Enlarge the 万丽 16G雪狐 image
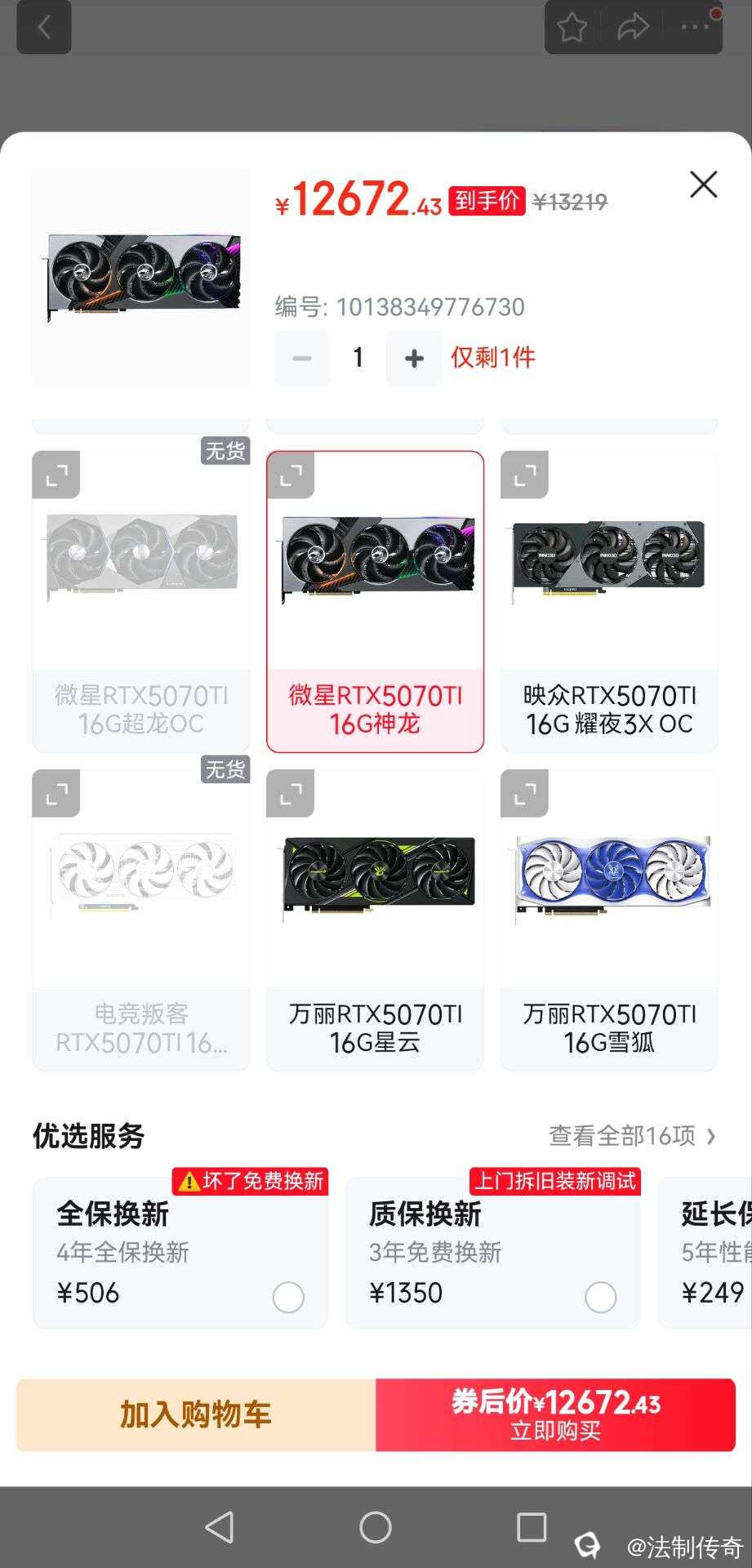Screen dimensions: 752x1568 [524, 793]
